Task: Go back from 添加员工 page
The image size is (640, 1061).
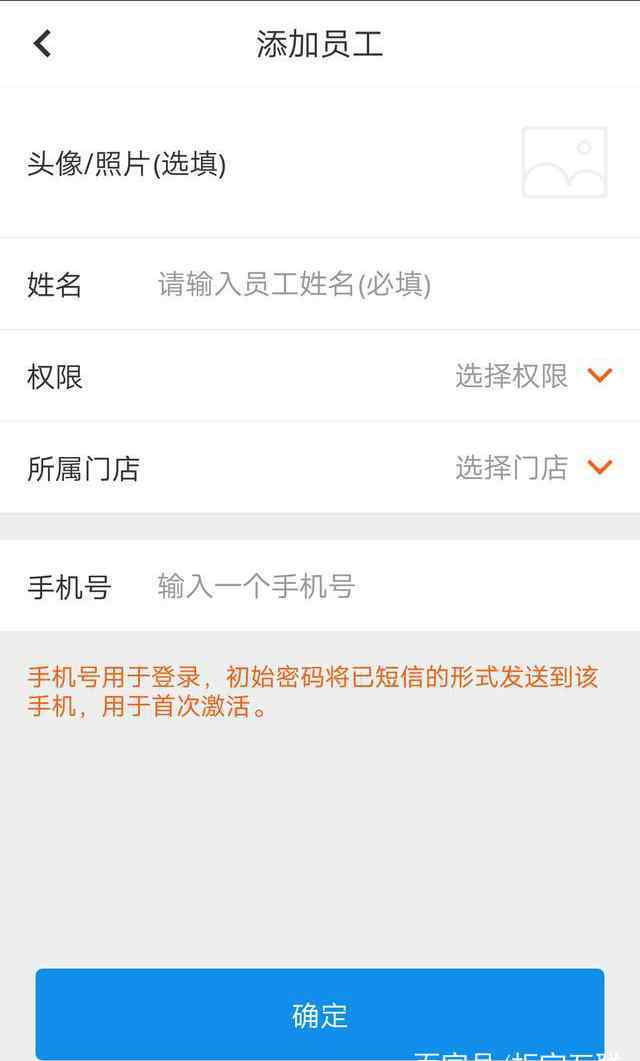Action: [42, 44]
